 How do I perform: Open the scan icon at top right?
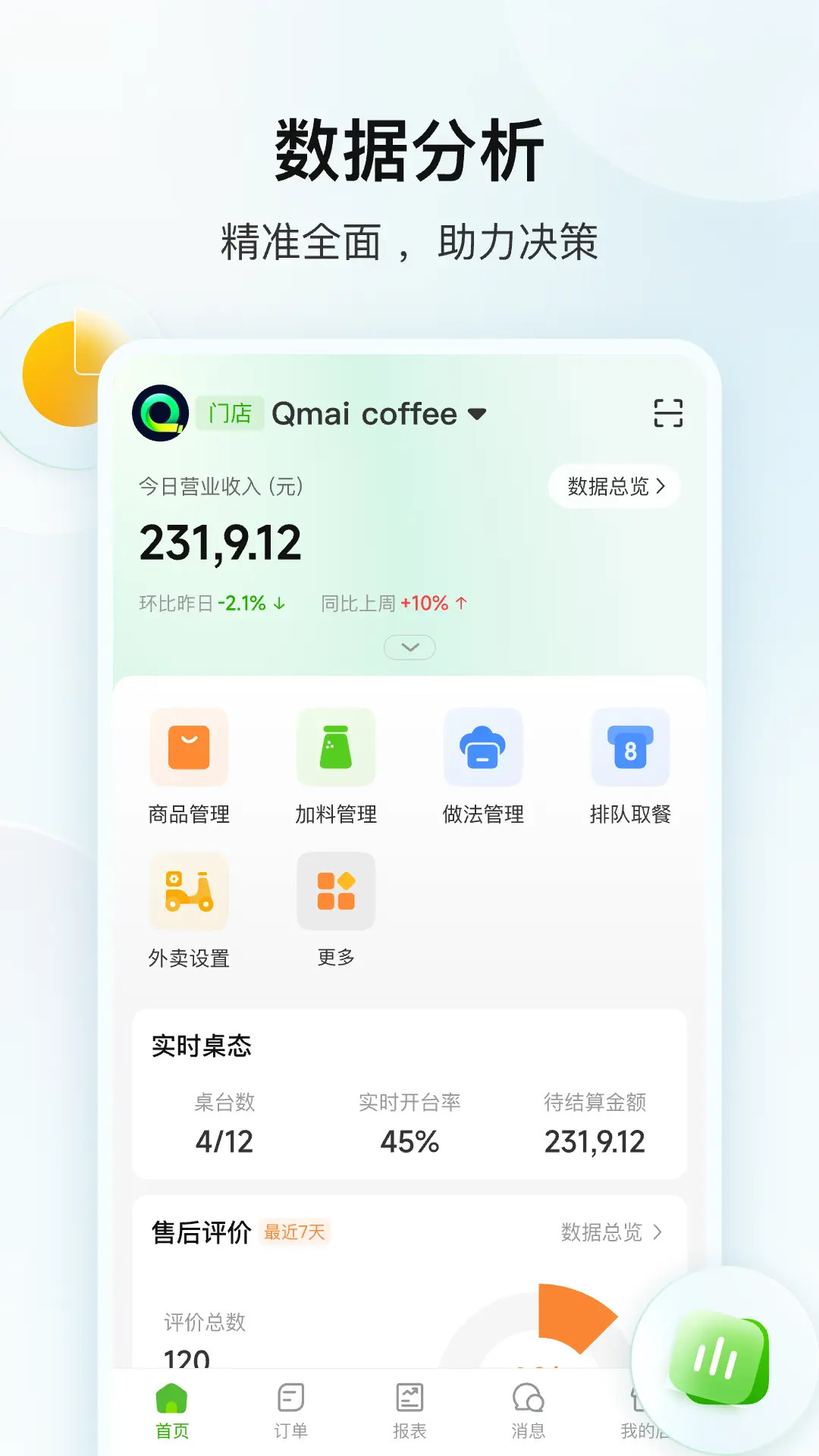coord(667,412)
